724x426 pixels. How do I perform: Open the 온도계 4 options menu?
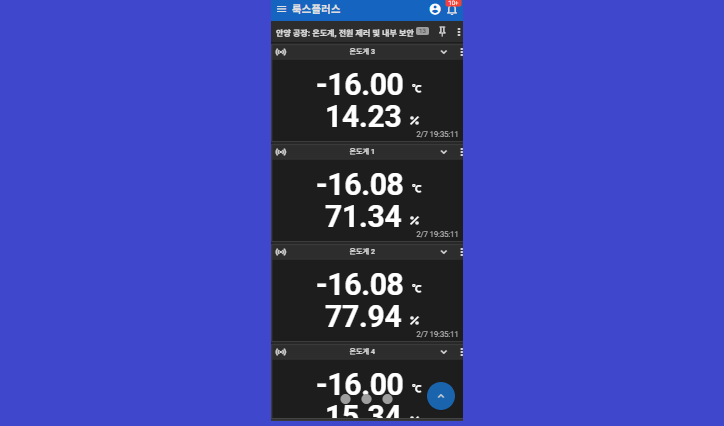461,352
